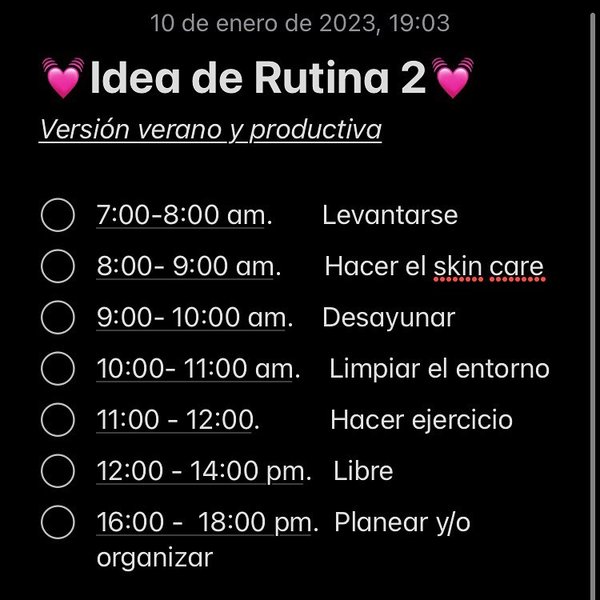Mark the Libre item complete
This screenshot has width=600, height=600.
(x=57, y=470)
